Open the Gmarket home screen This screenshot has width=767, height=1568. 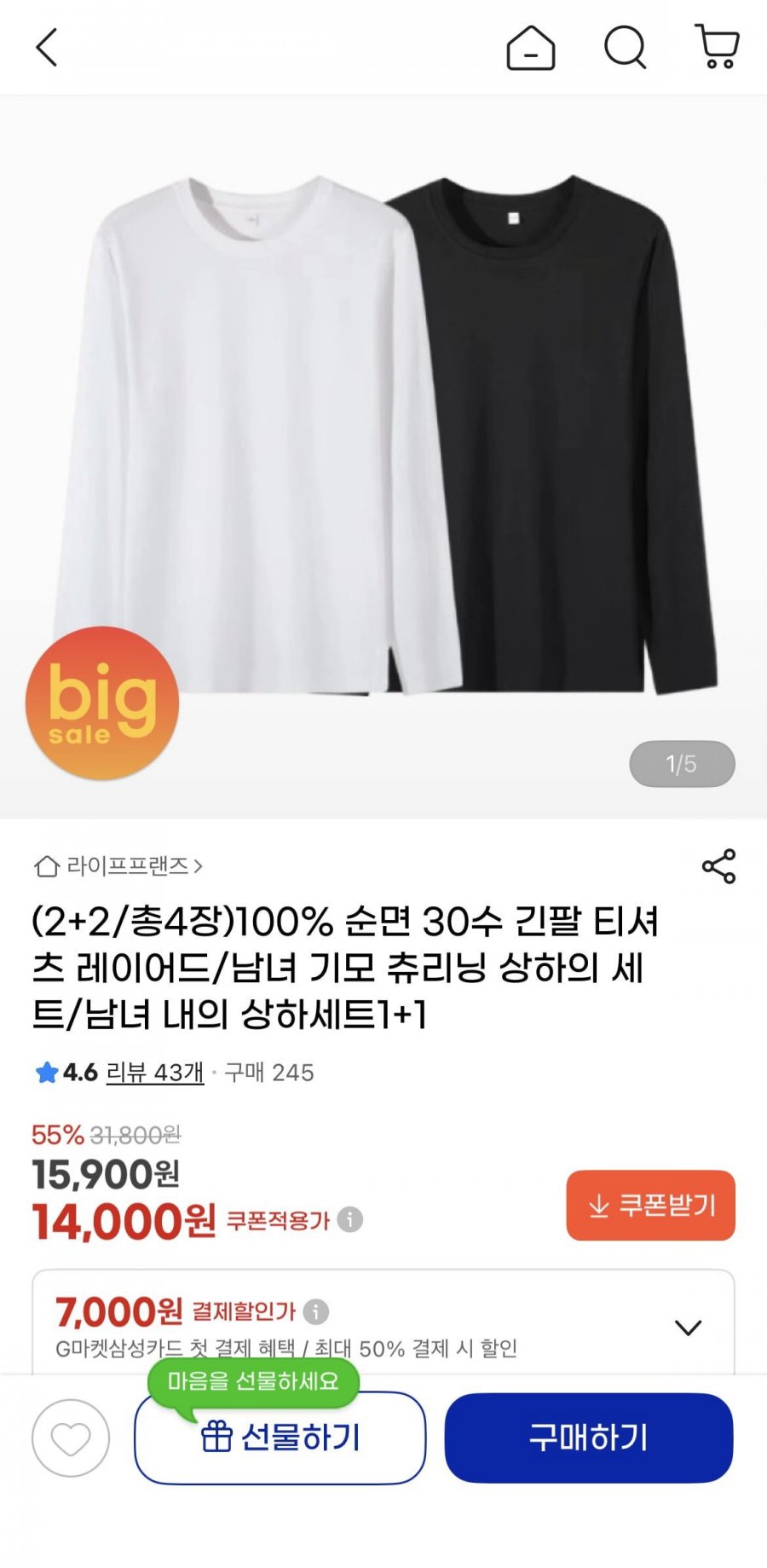click(x=532, y=47)
